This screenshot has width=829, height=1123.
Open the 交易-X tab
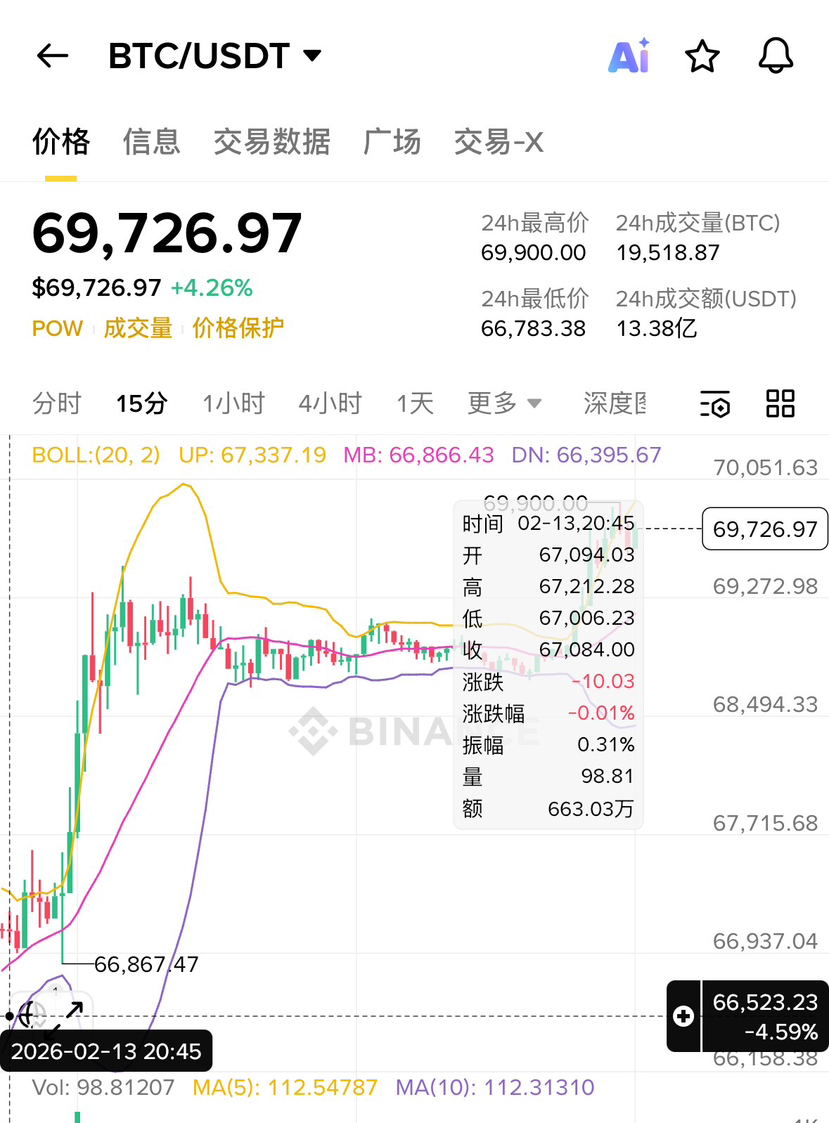[x=498, y=142]
